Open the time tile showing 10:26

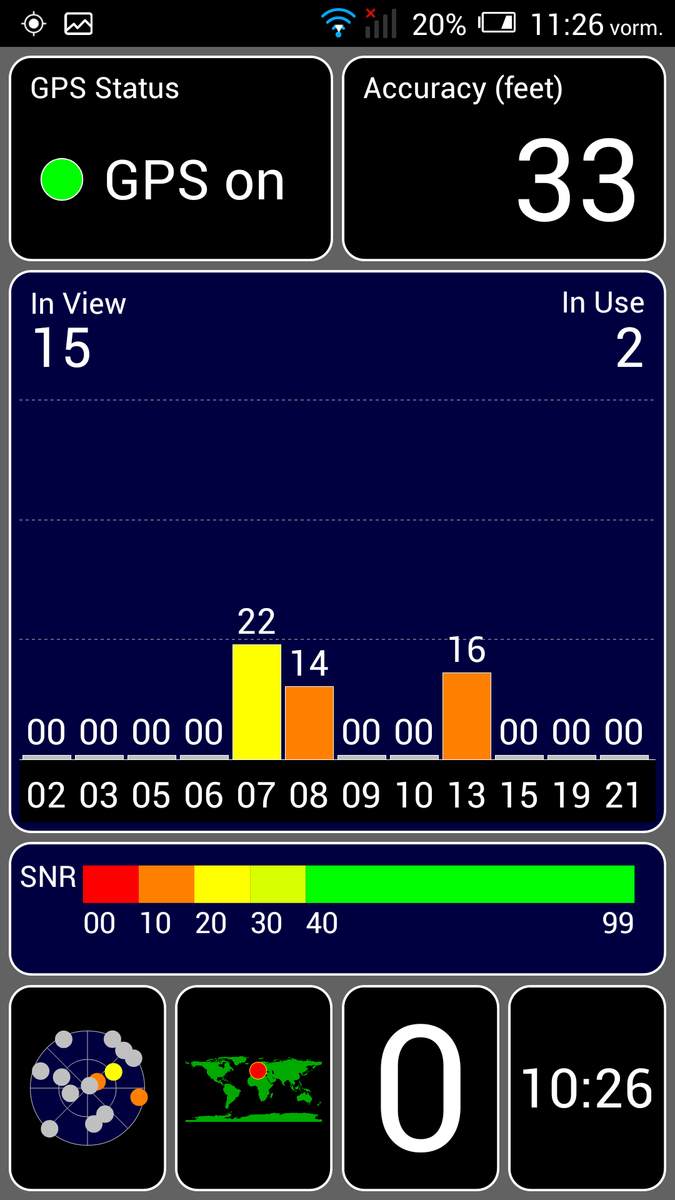point(586,1087)
